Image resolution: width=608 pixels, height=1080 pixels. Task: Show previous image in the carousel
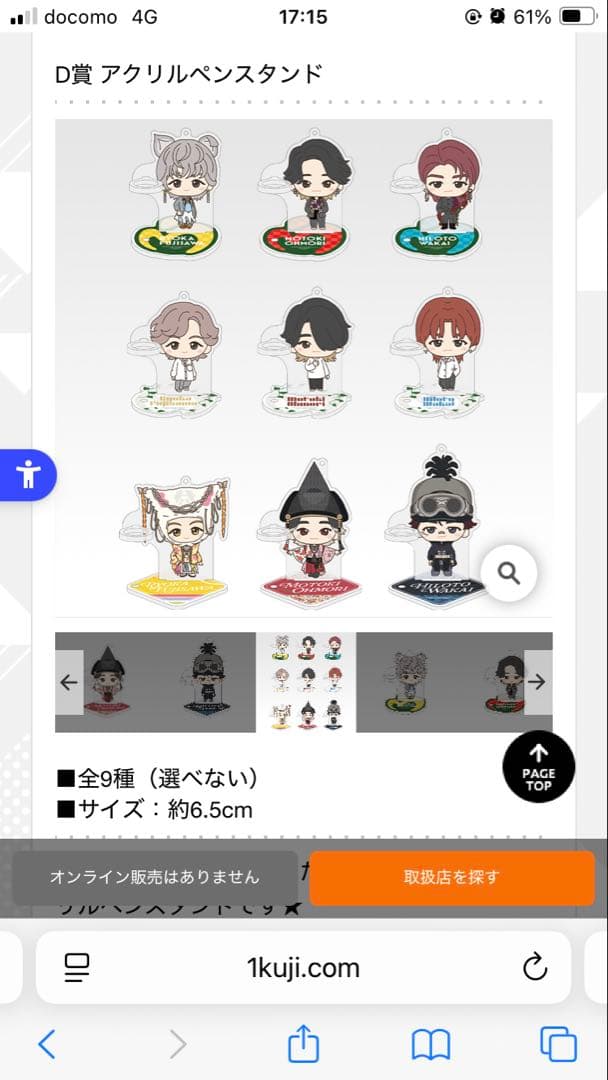tap(69, 682)
